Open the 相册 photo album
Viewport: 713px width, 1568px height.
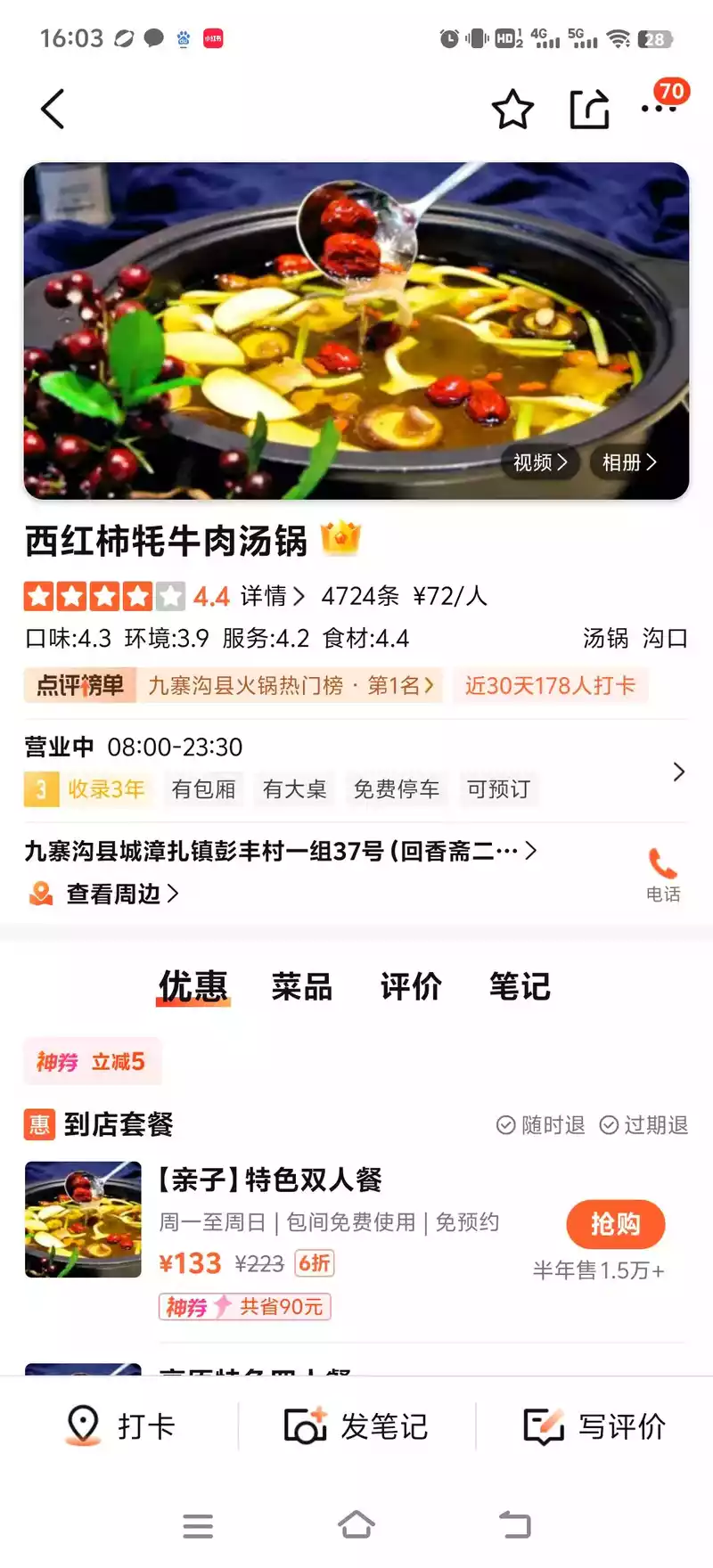pos(629,462)
